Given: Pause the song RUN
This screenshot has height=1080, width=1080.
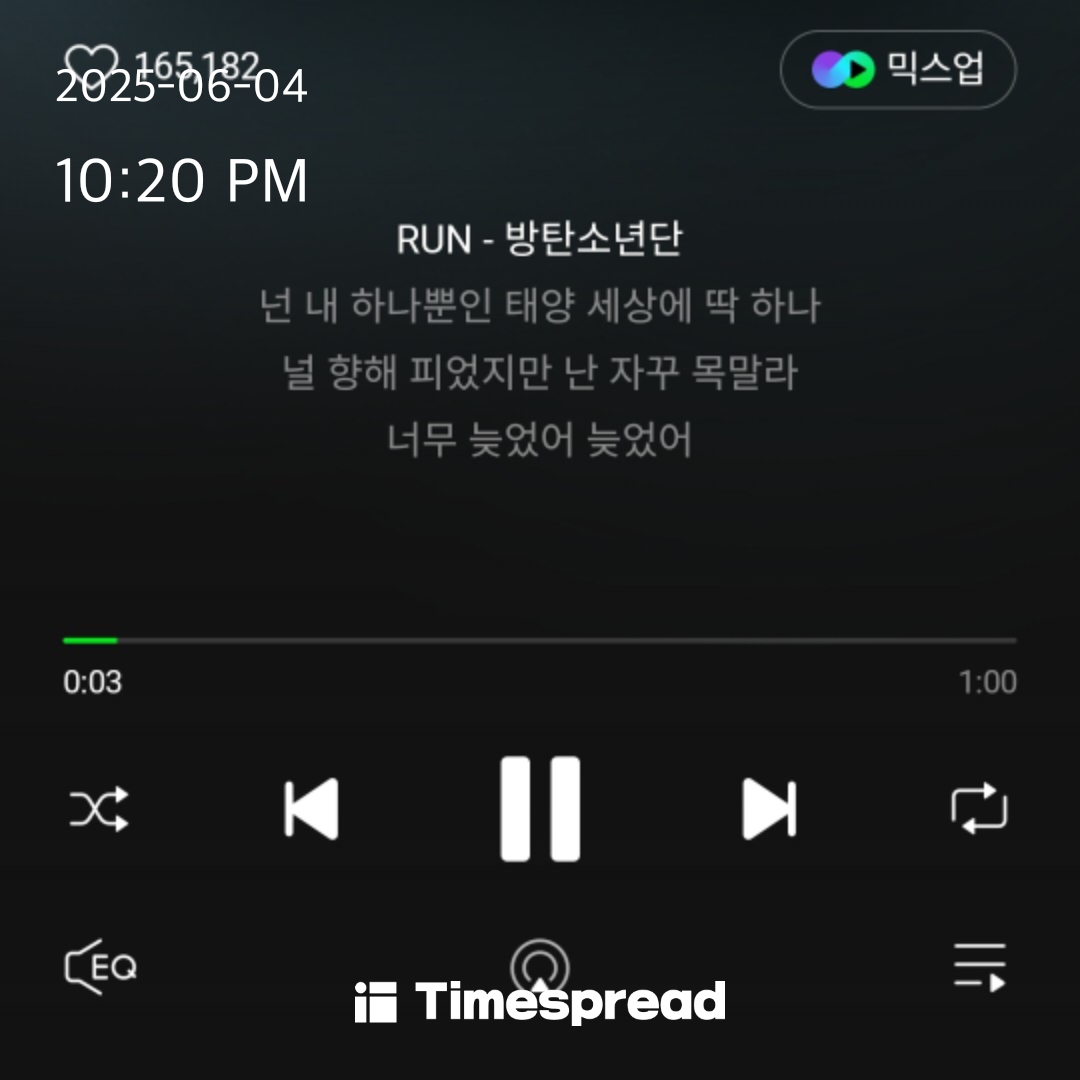Looking at the screenshot, I should click(540, 808).
